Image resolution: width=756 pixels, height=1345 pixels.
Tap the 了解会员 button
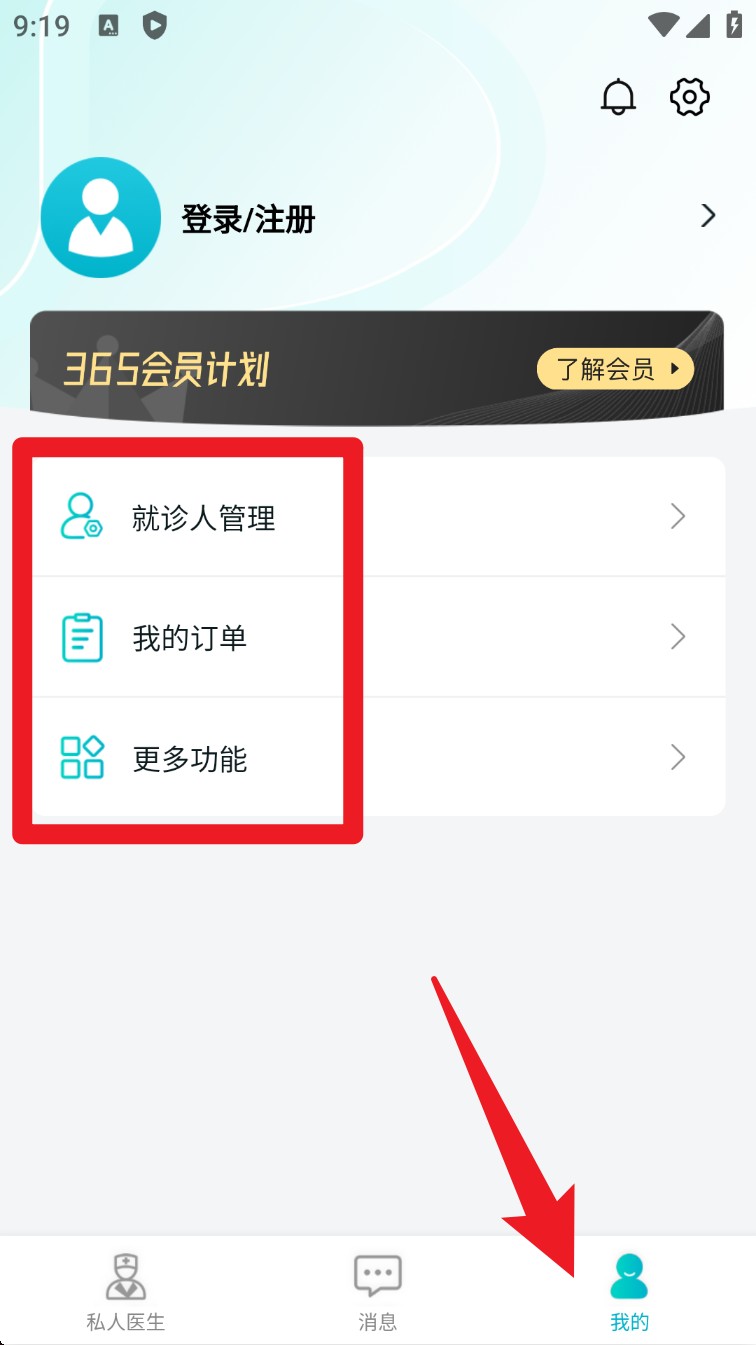point(615,369)
